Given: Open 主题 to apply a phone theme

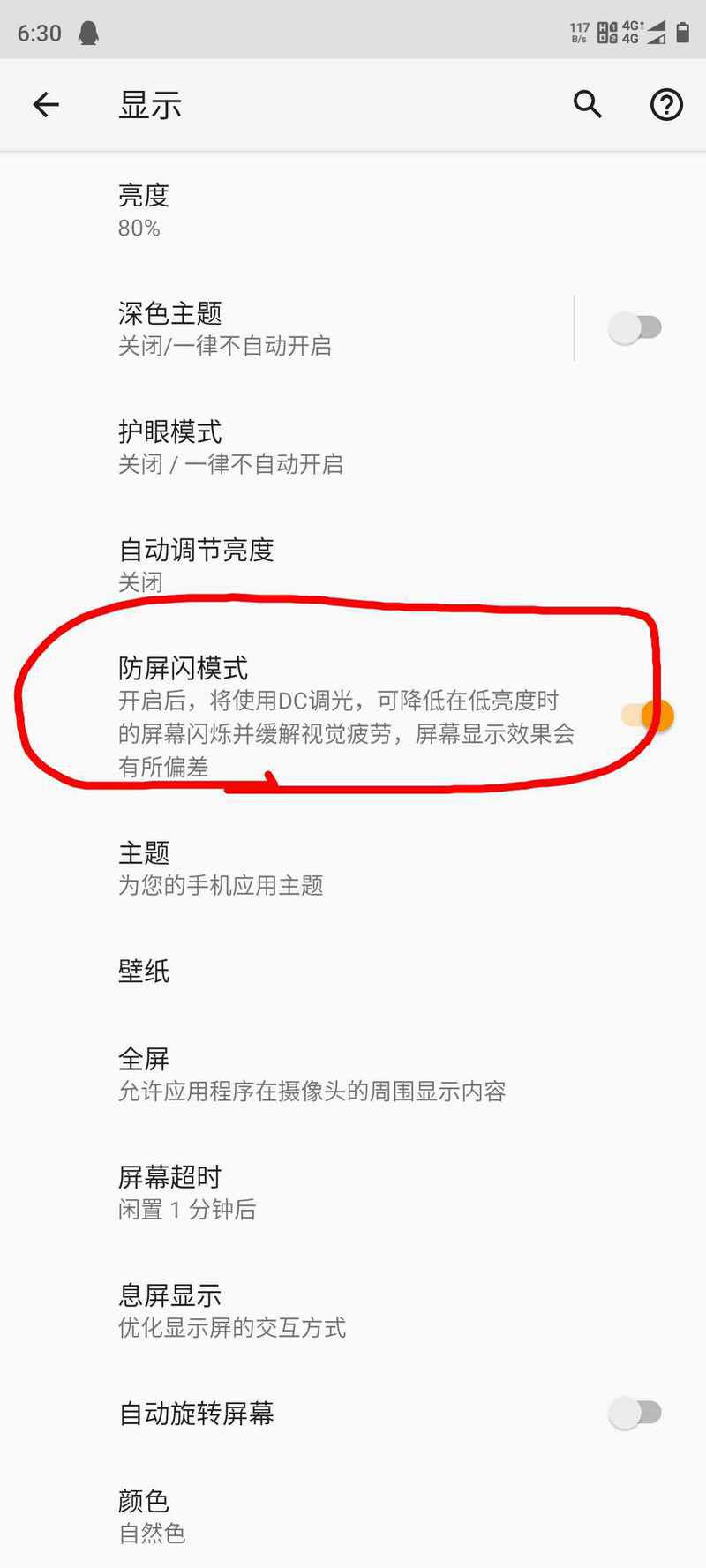Looking at the screenshot, I should (x=353, y=868).
